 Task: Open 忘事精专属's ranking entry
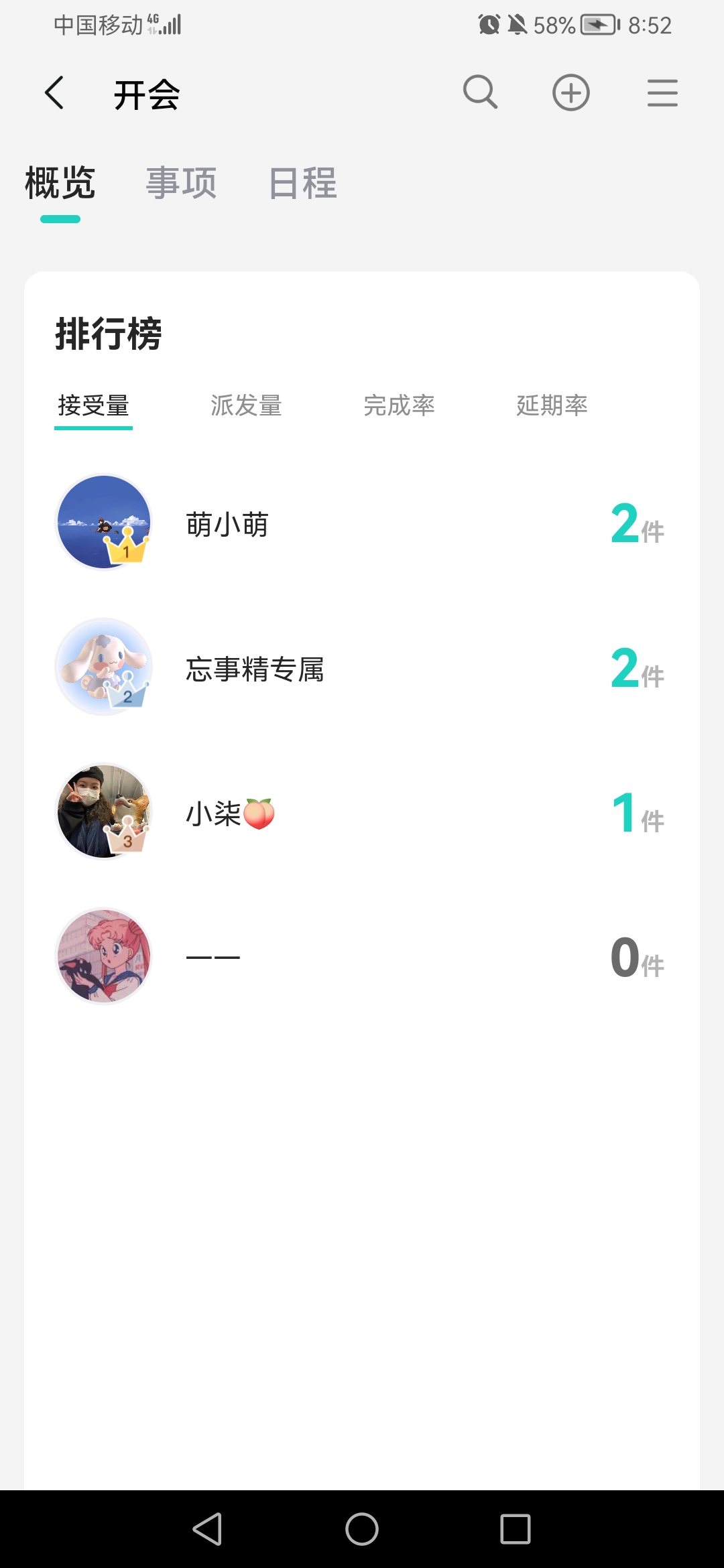click(x=362, y=668)
